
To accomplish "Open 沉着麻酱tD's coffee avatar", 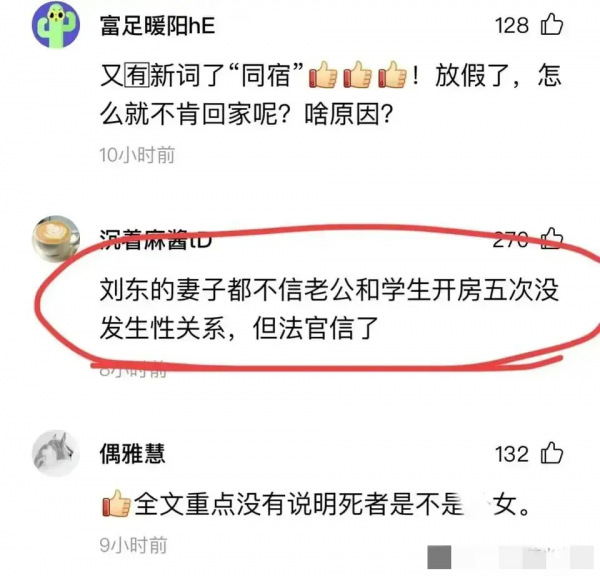I will 58,240.
